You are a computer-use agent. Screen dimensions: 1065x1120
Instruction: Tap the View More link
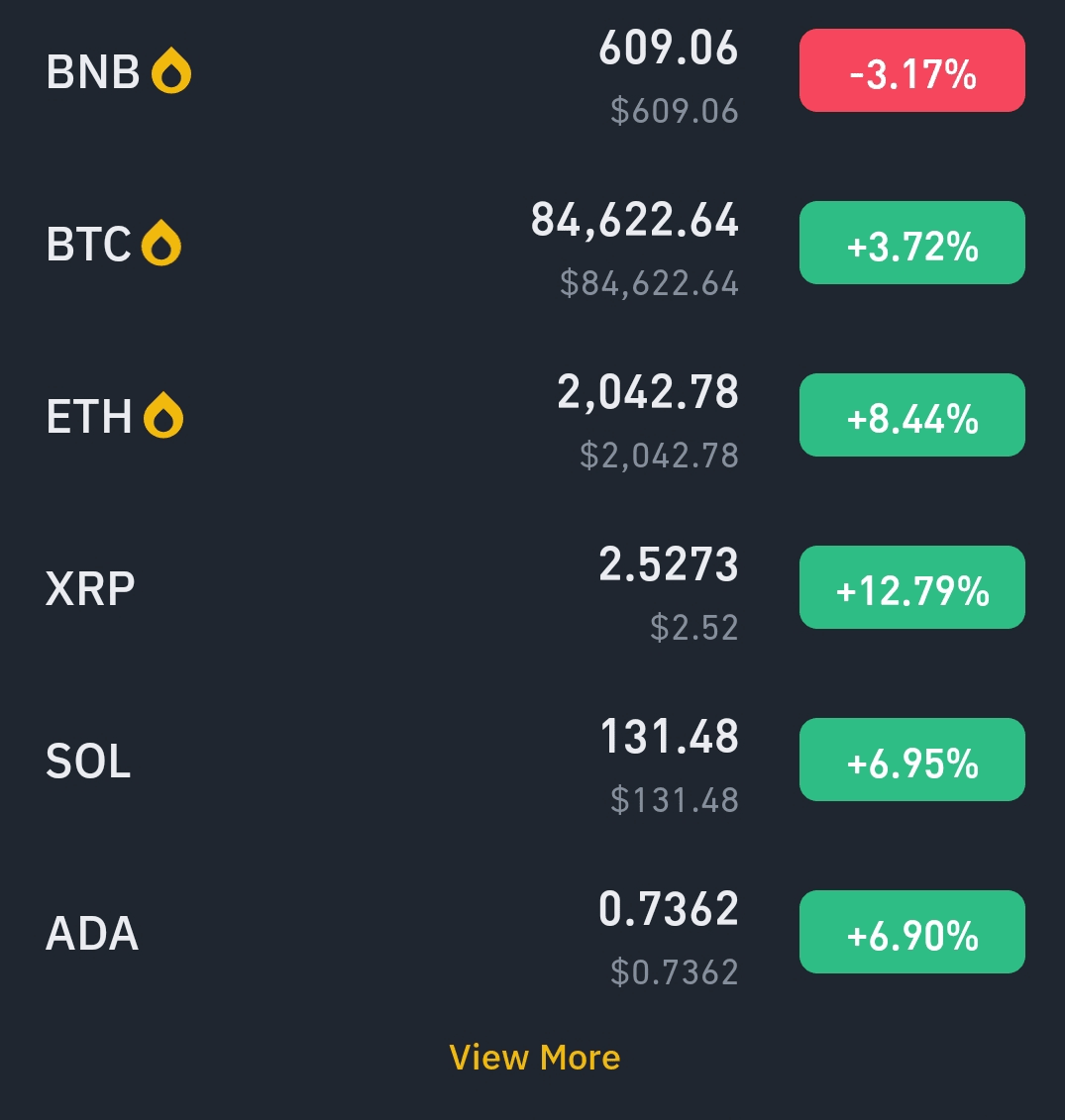tap(535, 1058)
